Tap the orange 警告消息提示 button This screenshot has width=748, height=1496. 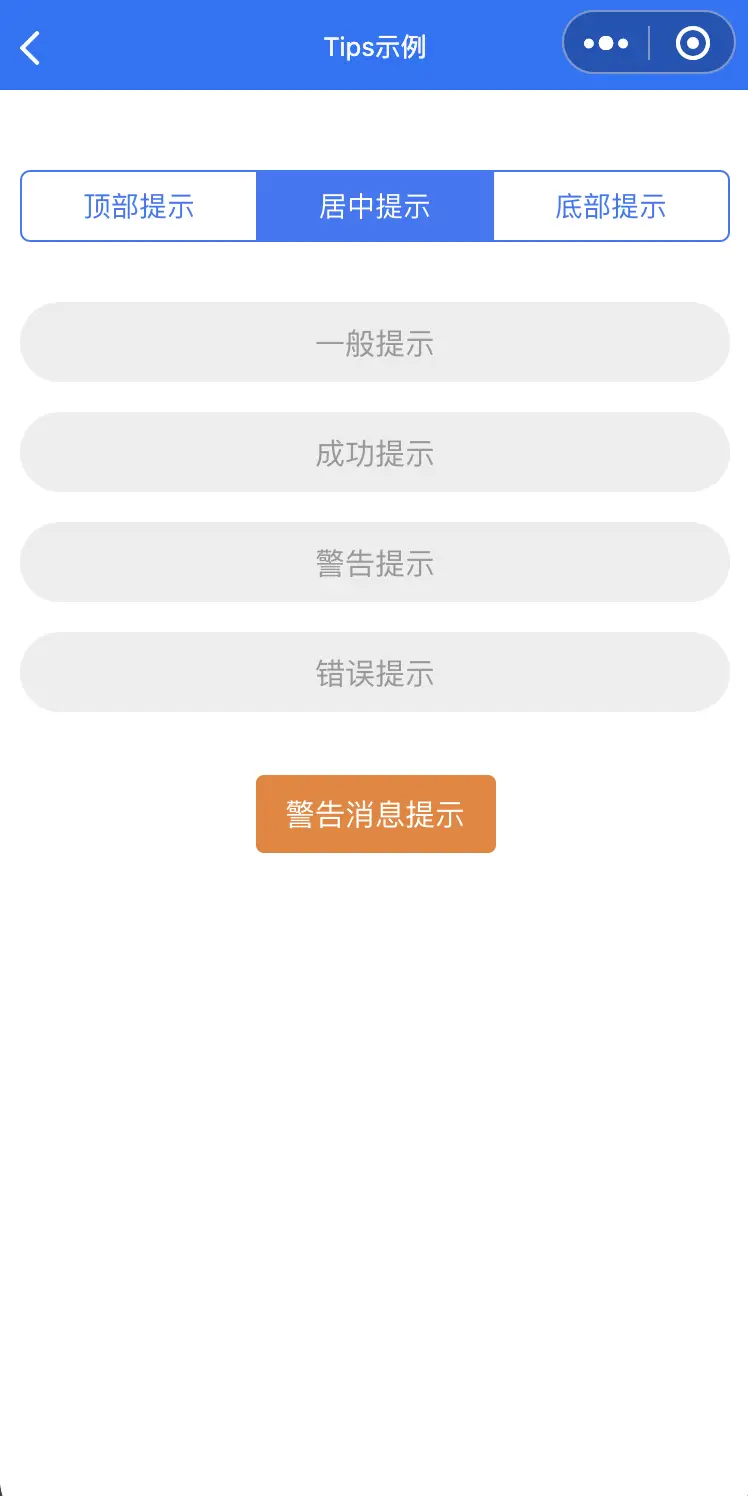click(x=376, y=814)
